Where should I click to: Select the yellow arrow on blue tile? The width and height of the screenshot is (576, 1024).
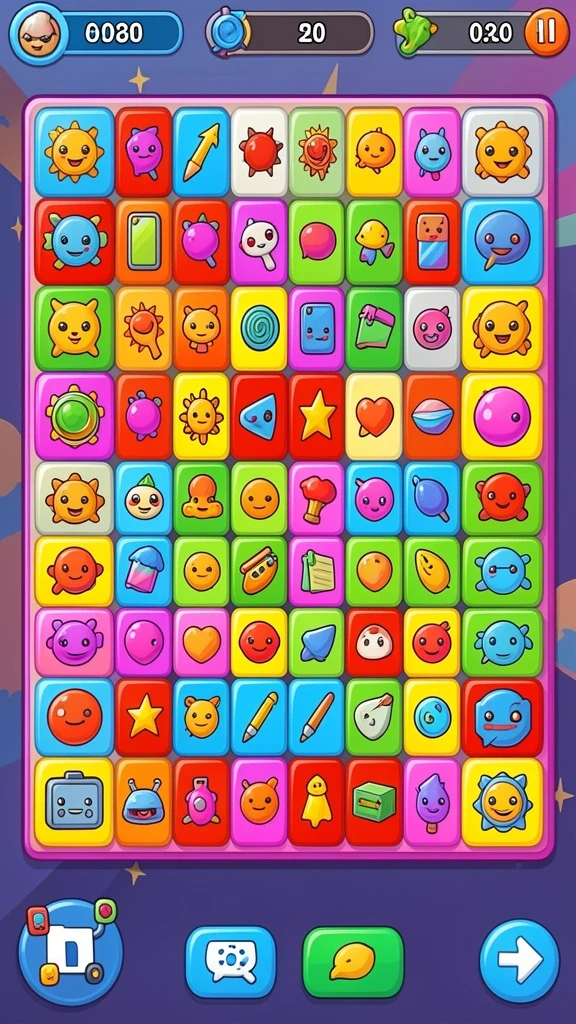click(201, 152)
